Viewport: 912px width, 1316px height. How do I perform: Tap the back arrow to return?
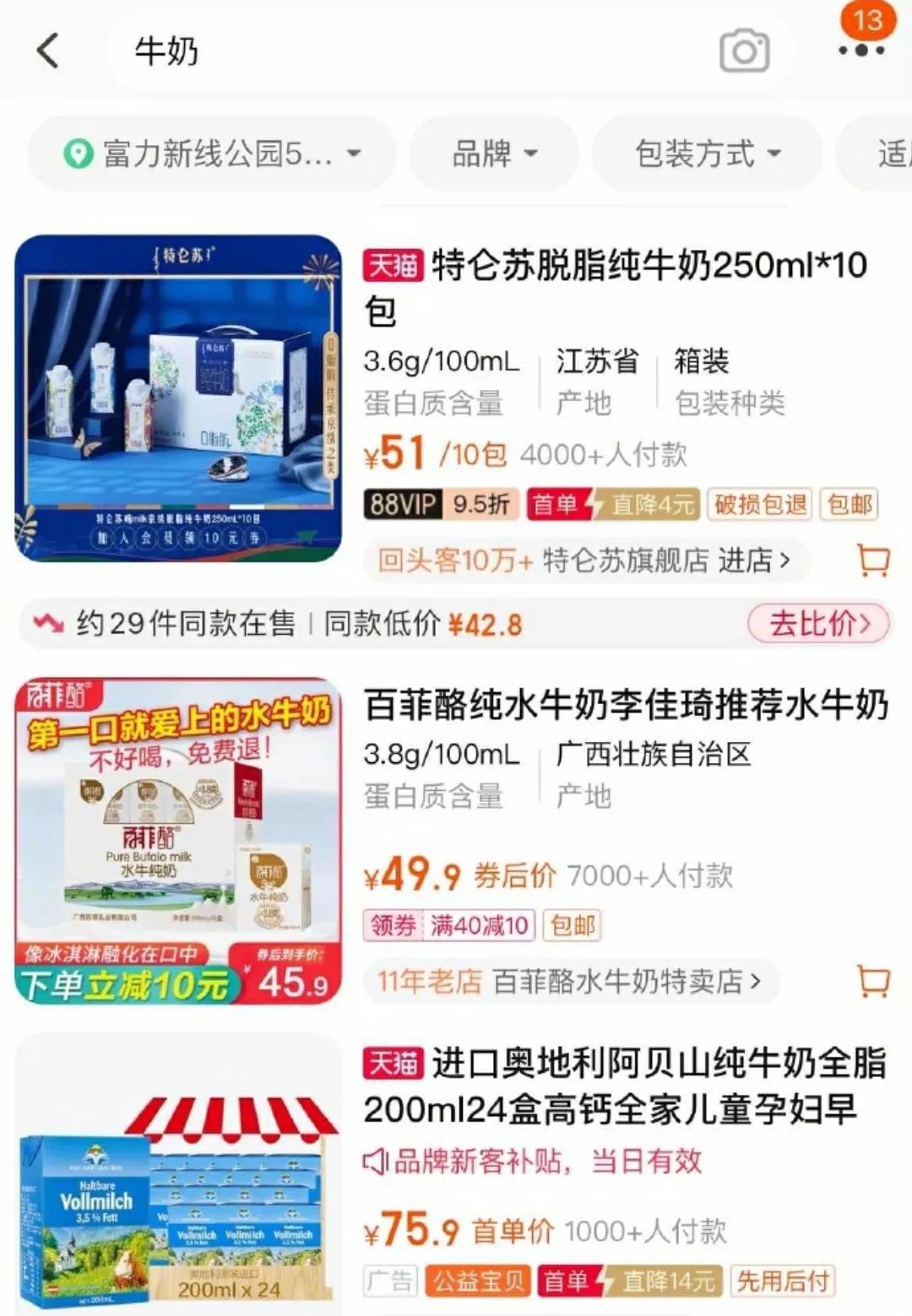[x=48, y=52]
